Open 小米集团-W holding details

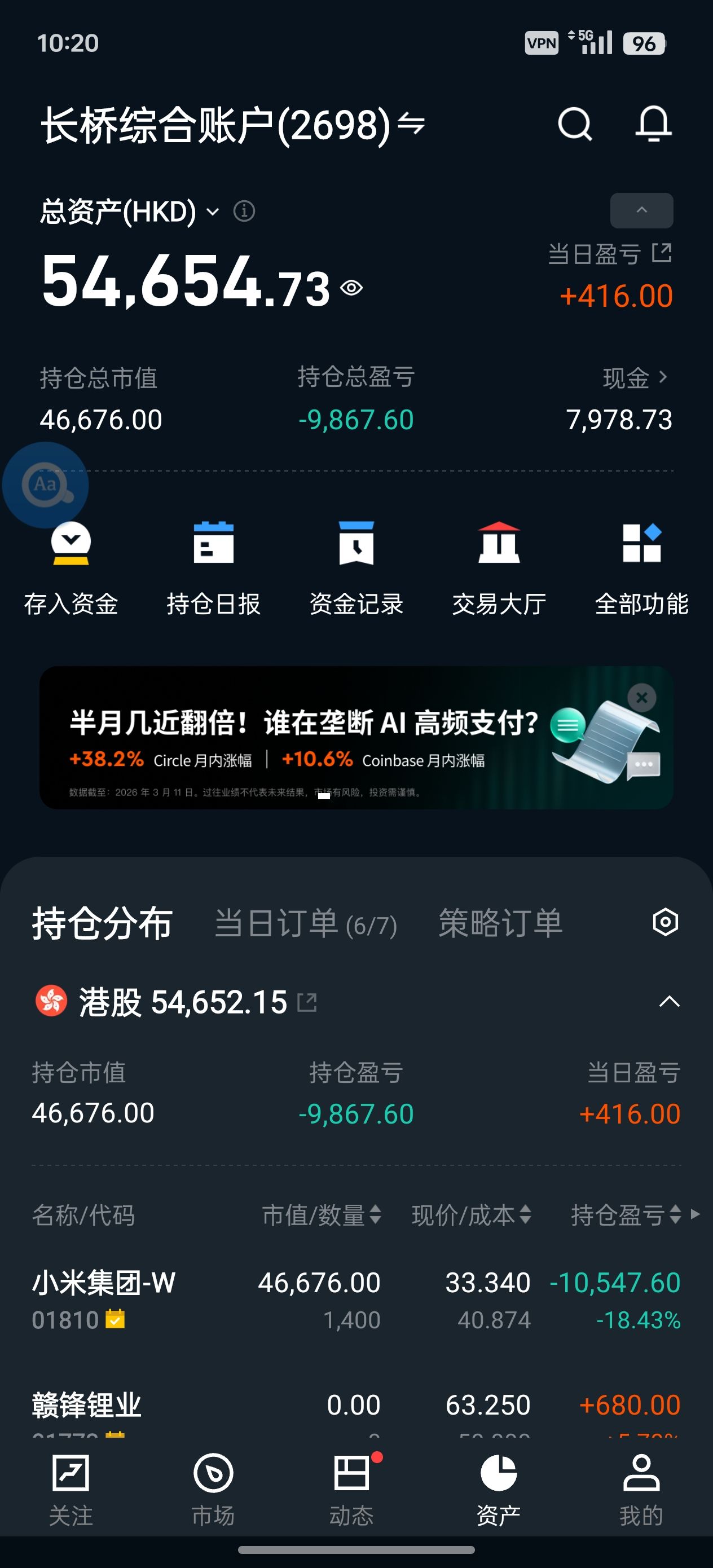(104, 1298)
